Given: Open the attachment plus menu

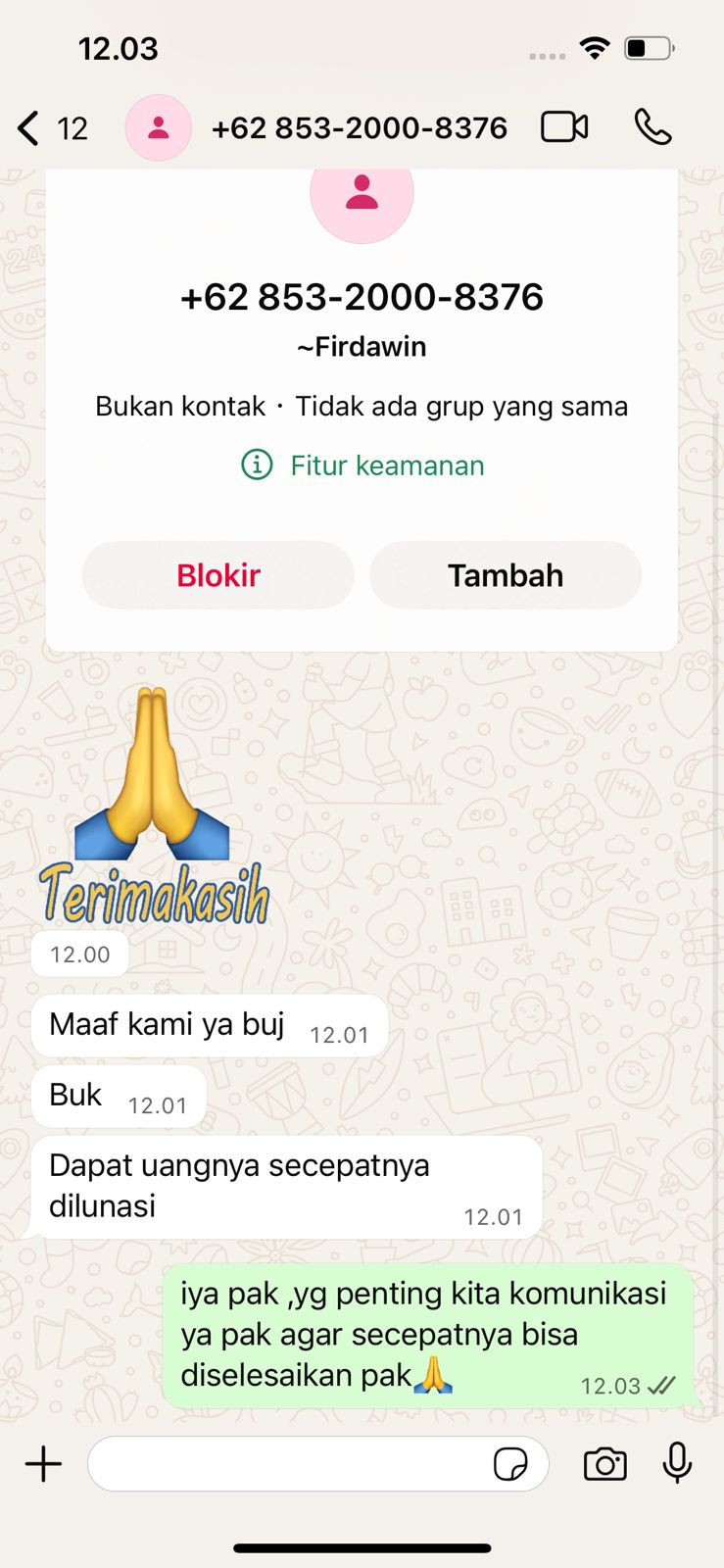Looking at the screenshot, I should tap(43, 1464).
